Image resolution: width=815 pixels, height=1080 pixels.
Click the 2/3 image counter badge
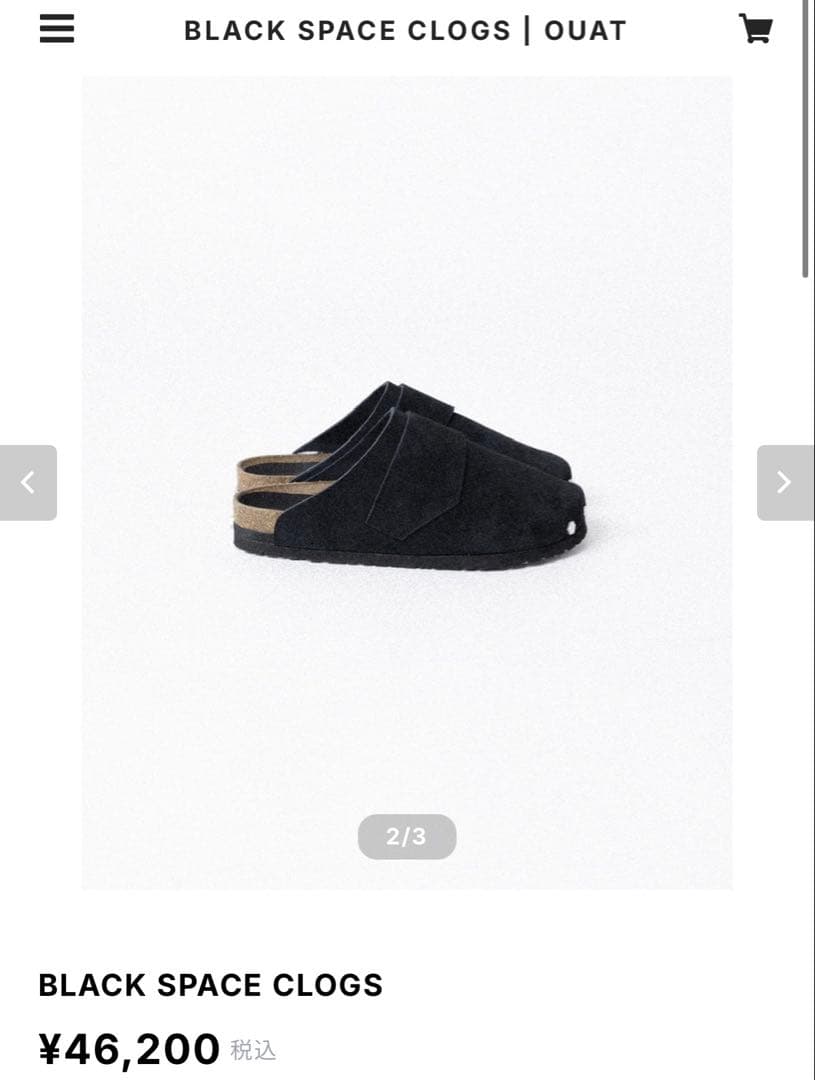[406, 837]
